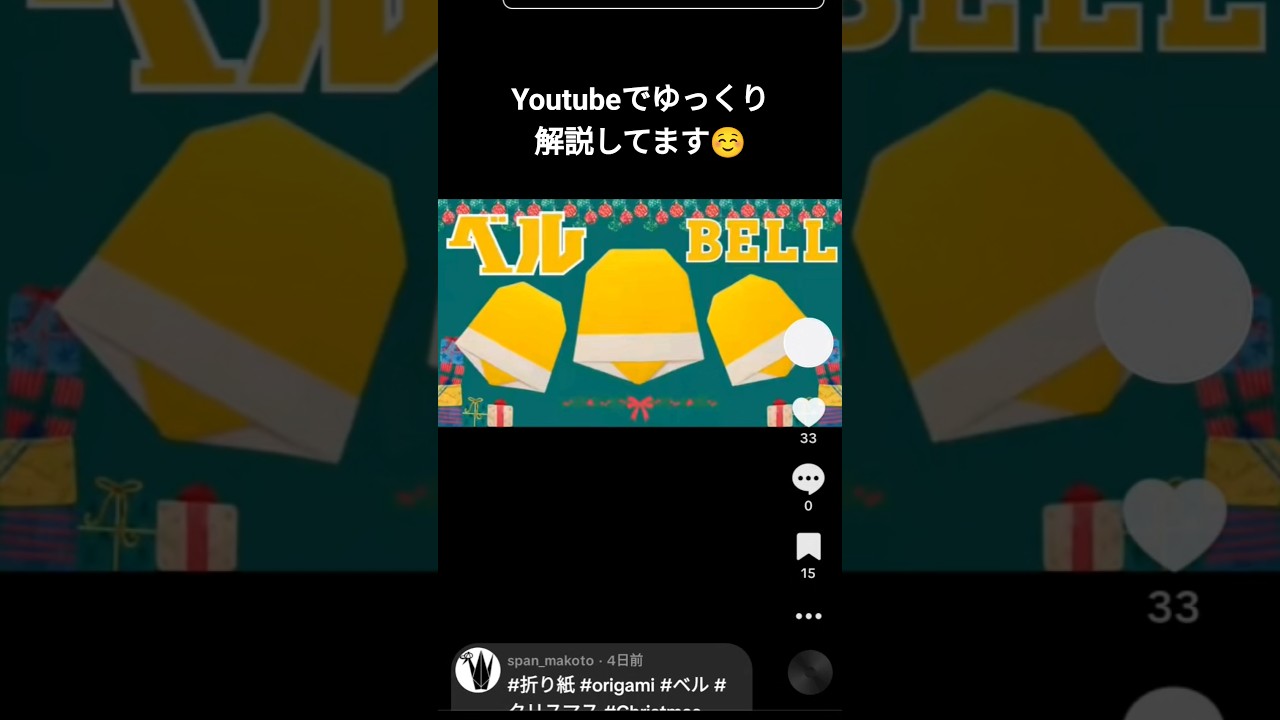Viewport: 1280px width, 720px height.
Task: Open the three-dot more options menu
Action: [808, 616]
